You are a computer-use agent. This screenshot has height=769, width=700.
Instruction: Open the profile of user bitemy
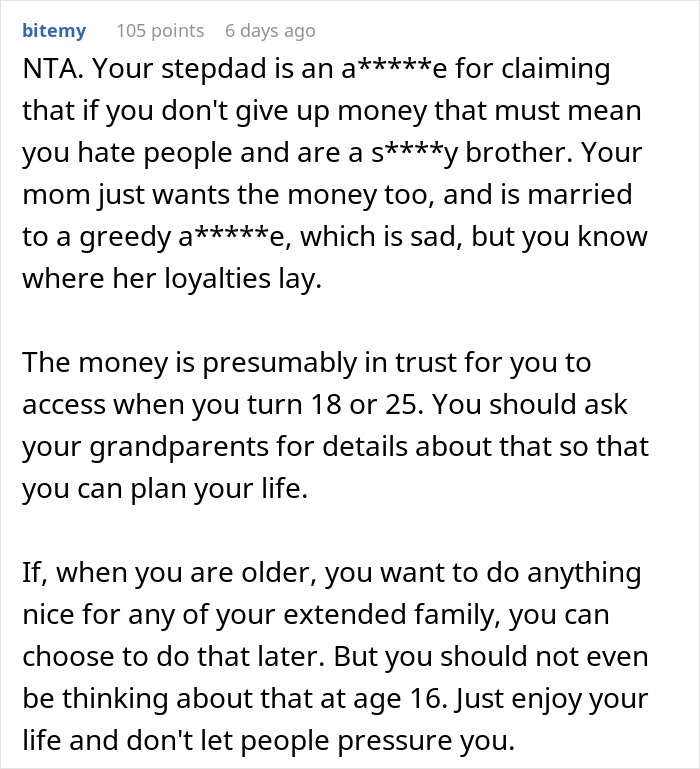tap(54, 31)
